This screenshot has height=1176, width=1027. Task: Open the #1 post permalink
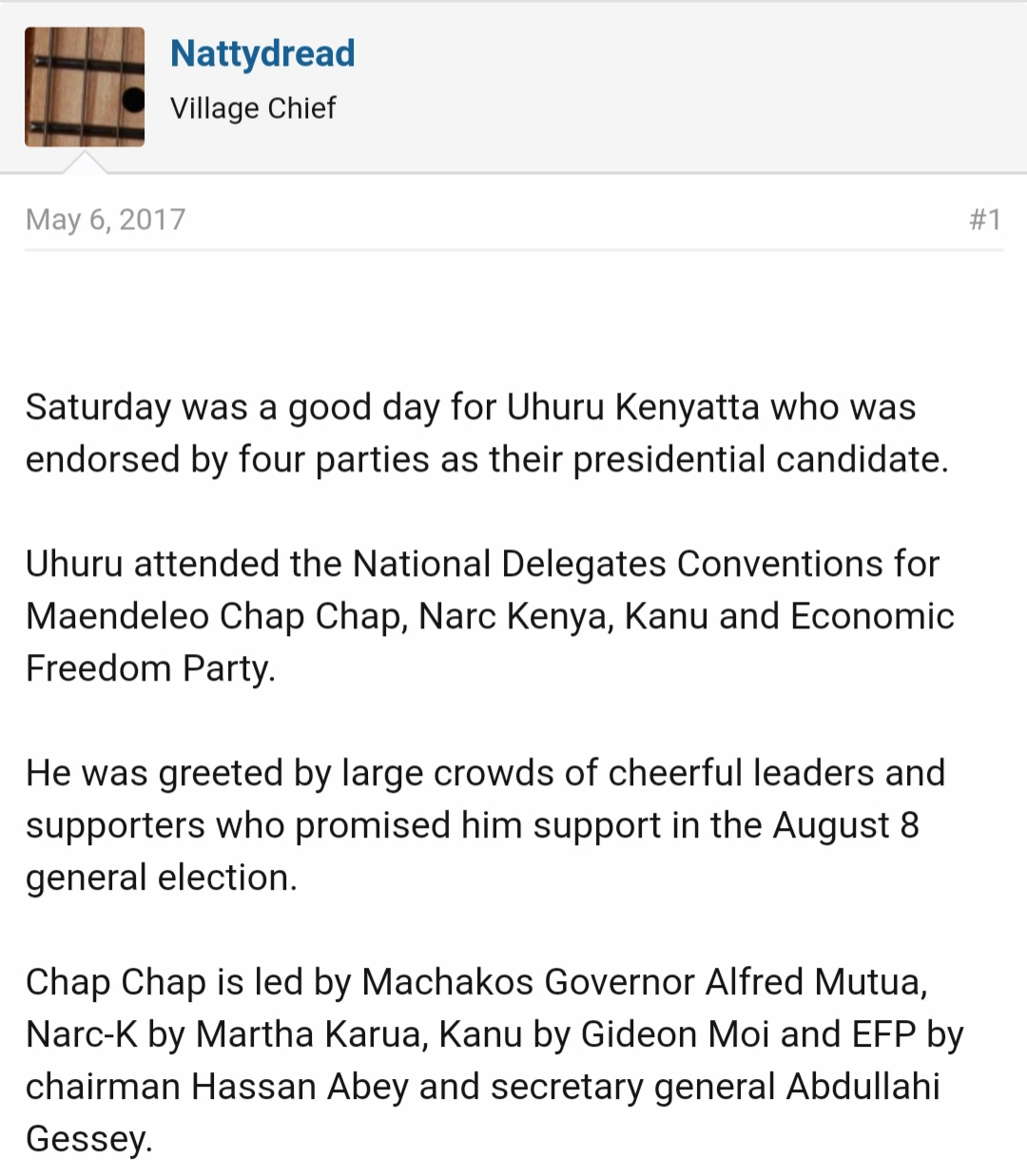click(x=984, y=220)
